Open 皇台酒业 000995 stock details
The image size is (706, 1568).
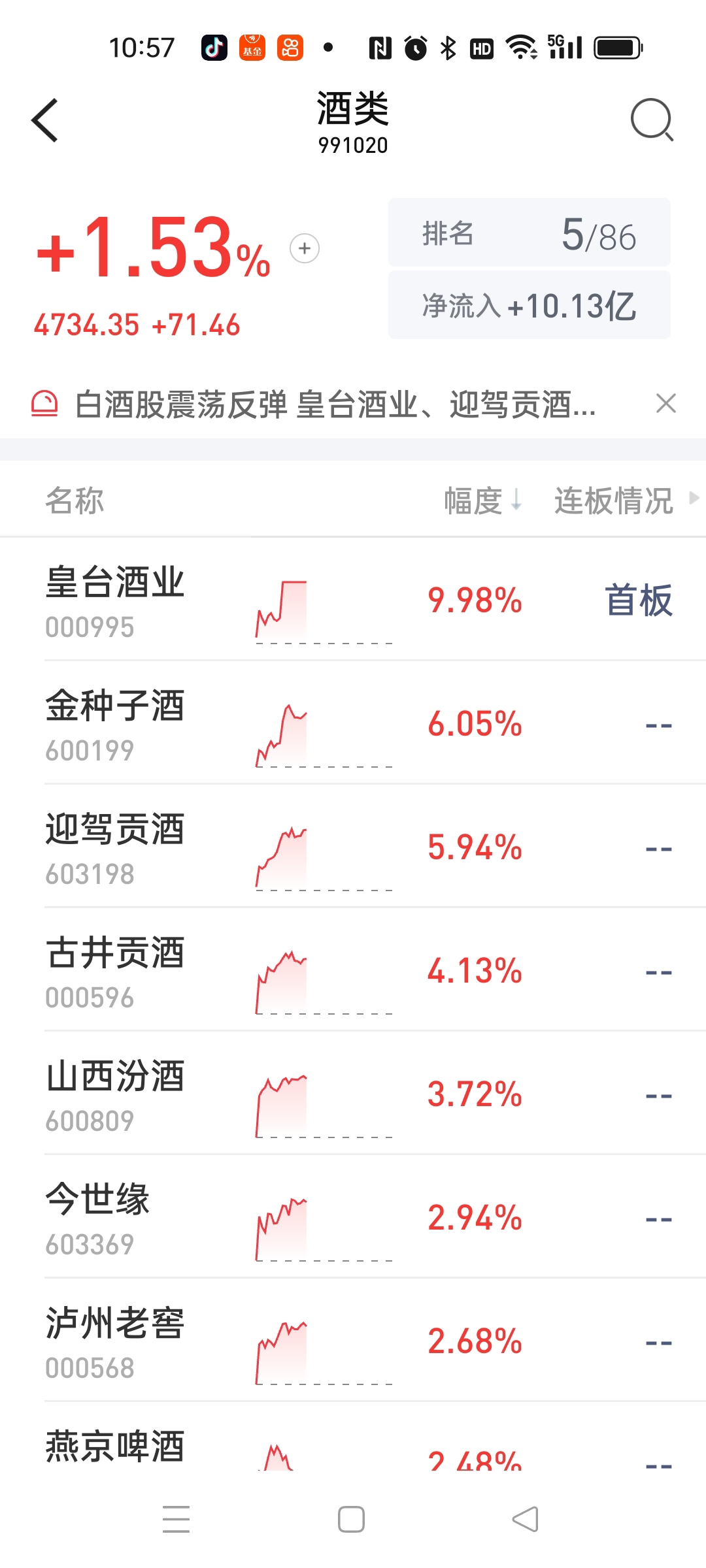115,600
